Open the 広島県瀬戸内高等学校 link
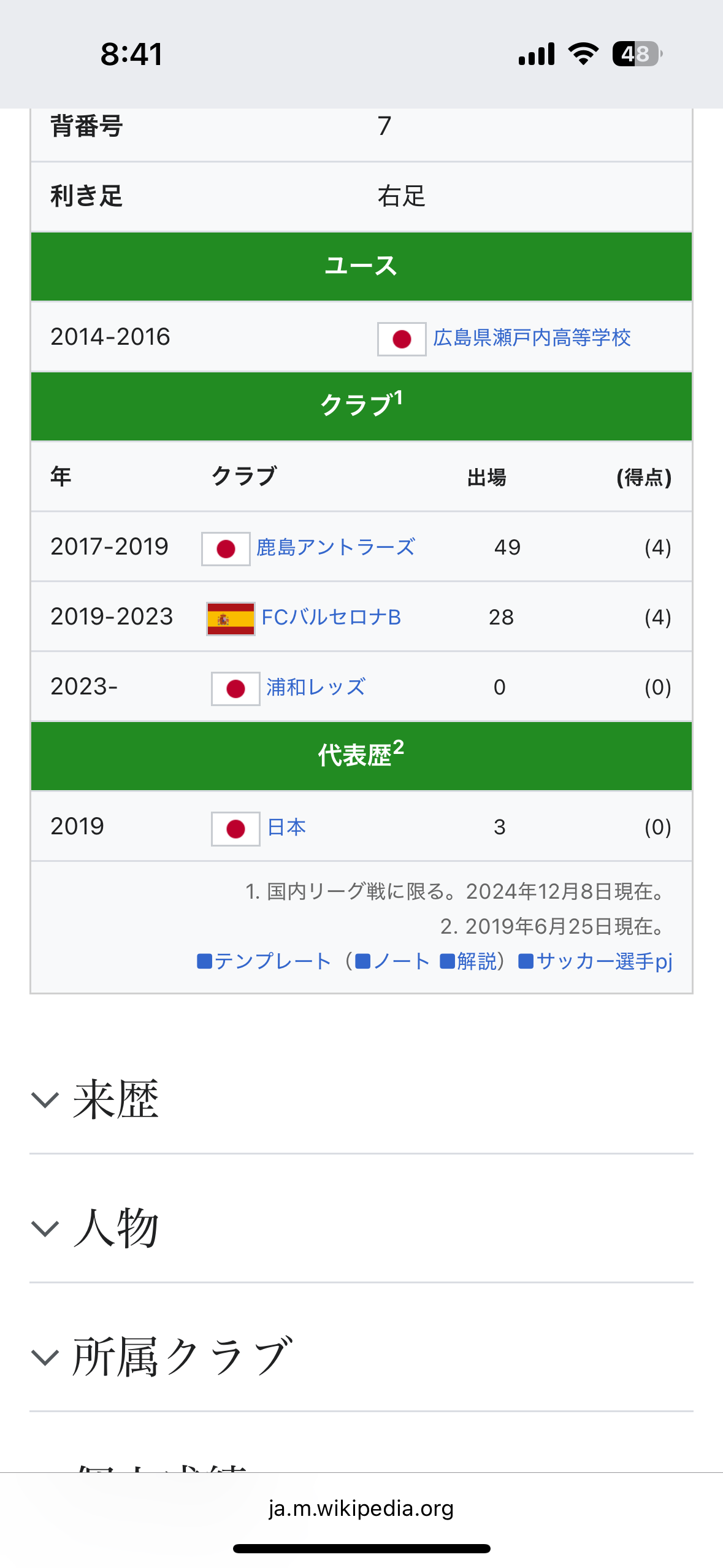 pos(532,337)
